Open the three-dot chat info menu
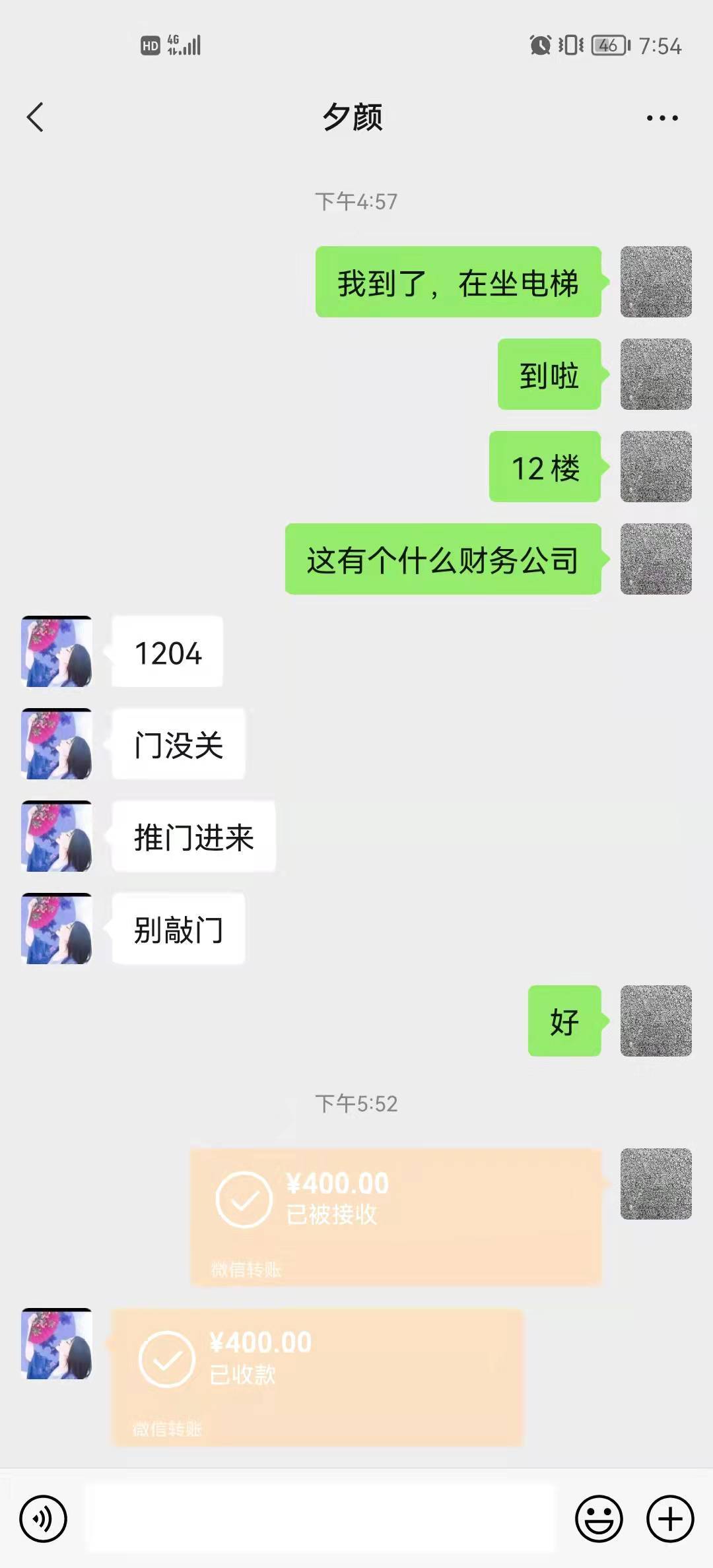Viewport: 713px width, 1568px height. (x=662, y=118)
